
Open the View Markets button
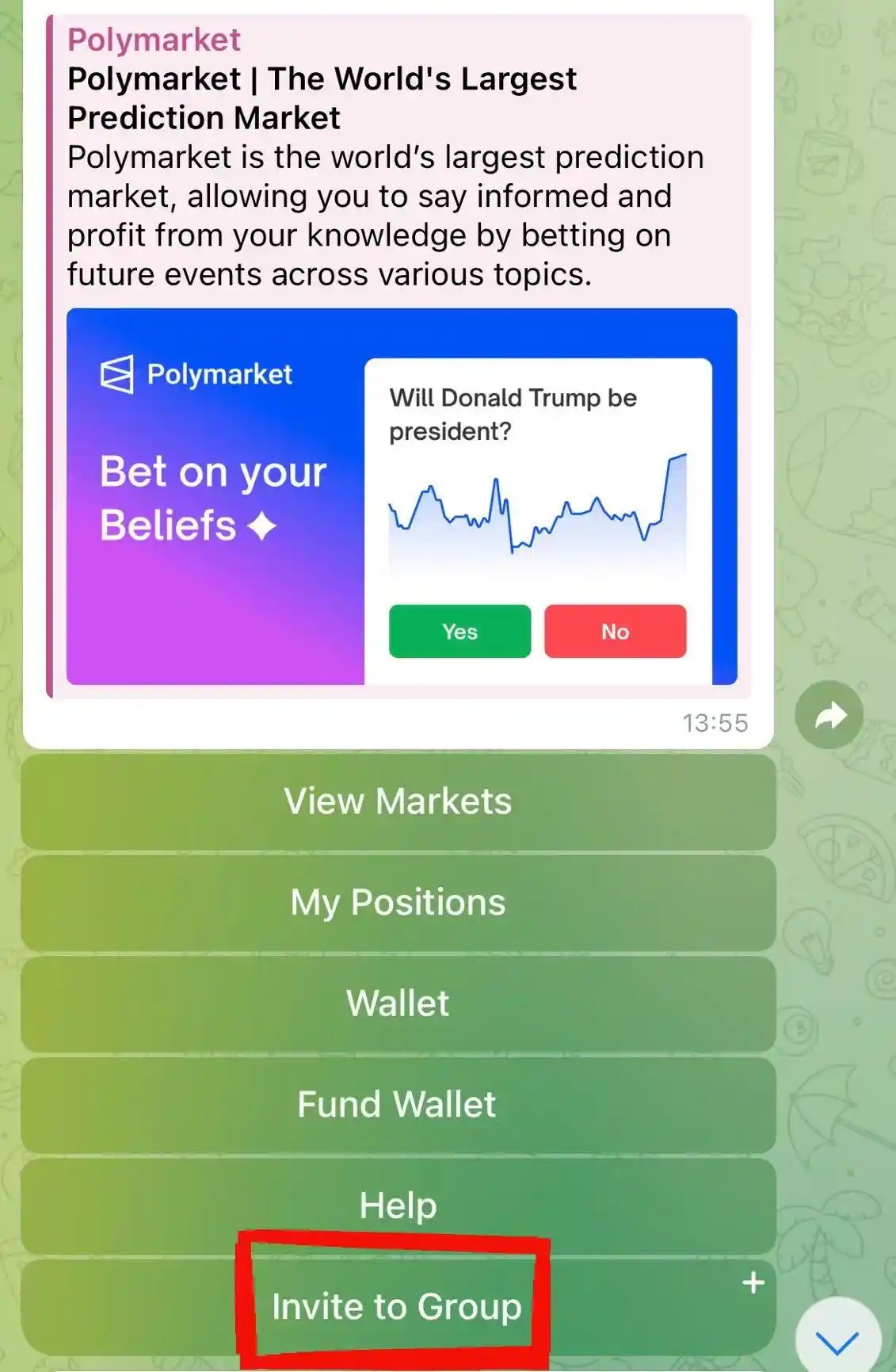[x=398, y=801]
